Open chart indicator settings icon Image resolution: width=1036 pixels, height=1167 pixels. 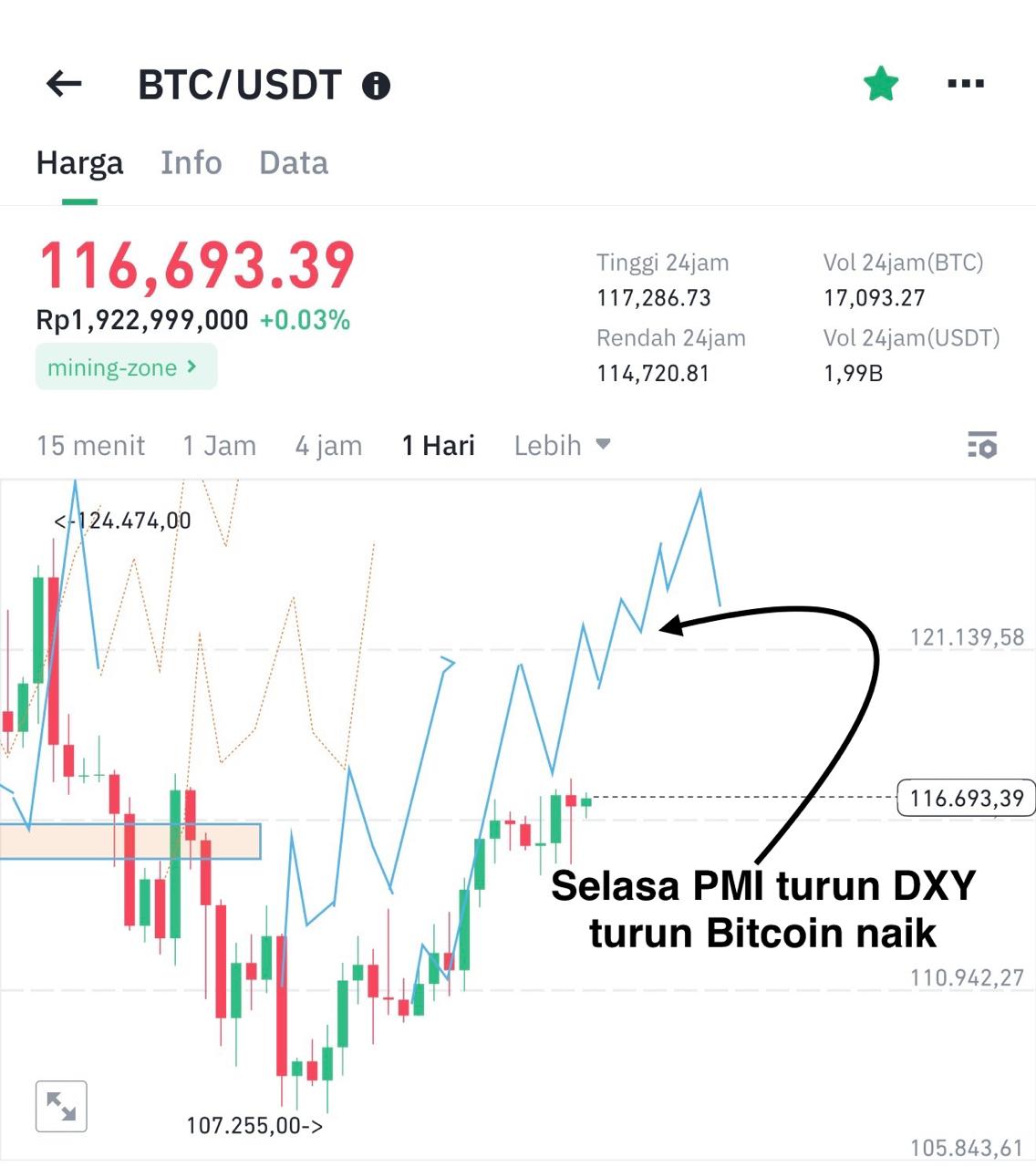pos(982,445)
